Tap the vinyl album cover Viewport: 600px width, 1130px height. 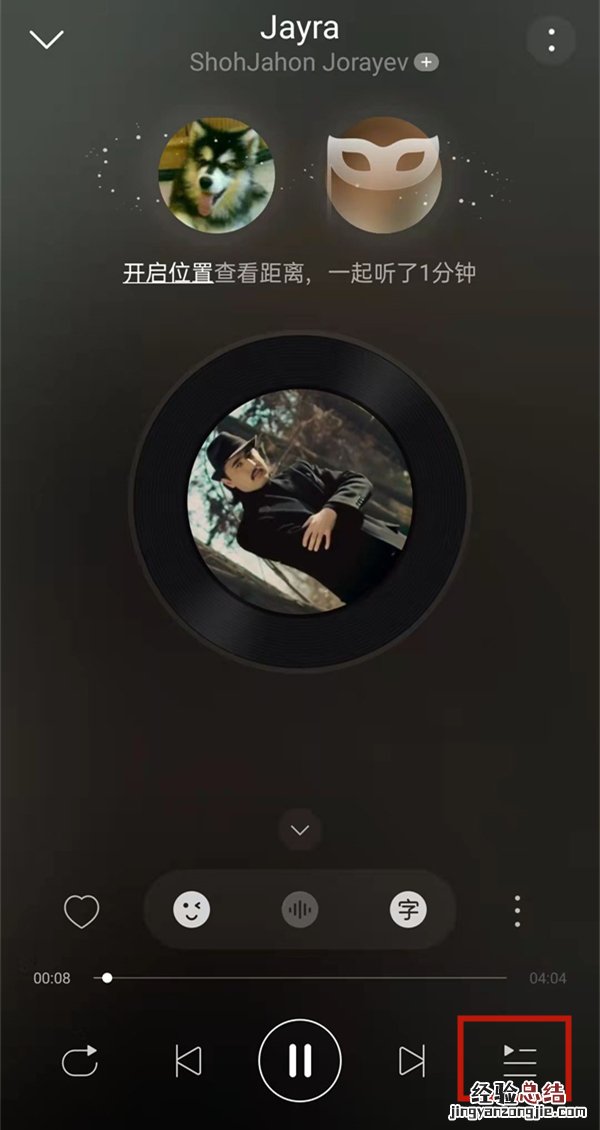click(x=300, y=498)
